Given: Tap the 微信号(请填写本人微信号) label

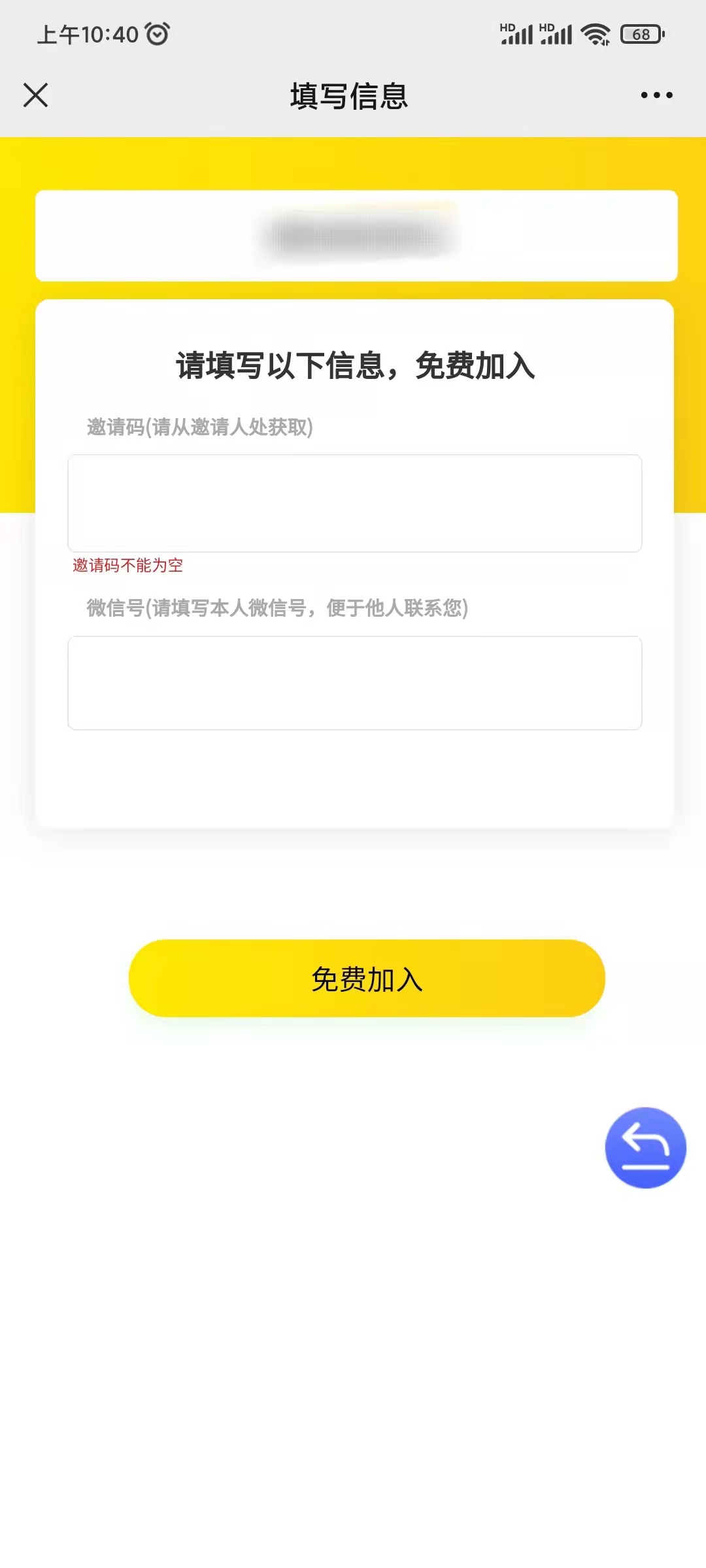Looking at the screenshot, I should click(x=279, y=608).
